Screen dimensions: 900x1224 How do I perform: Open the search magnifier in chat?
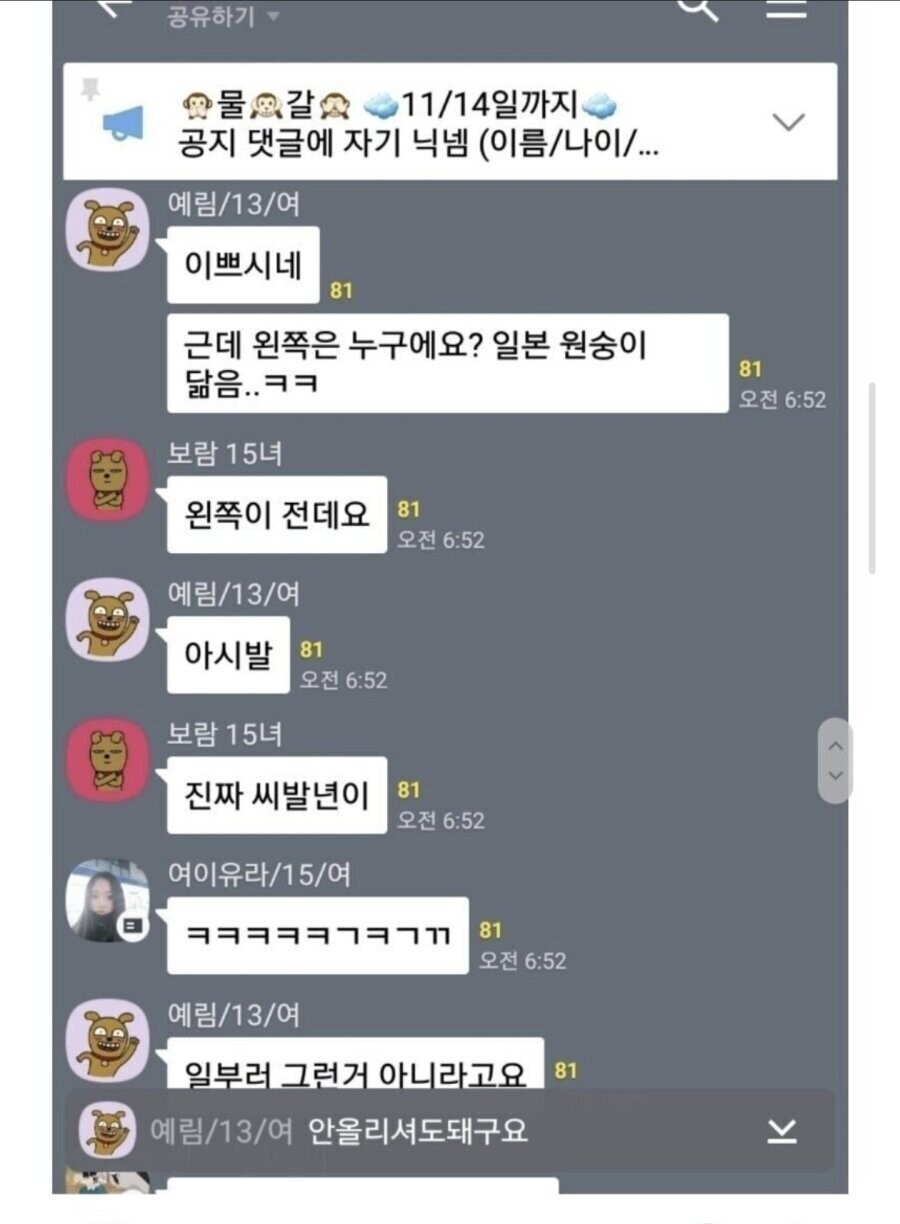pos(699,8)
